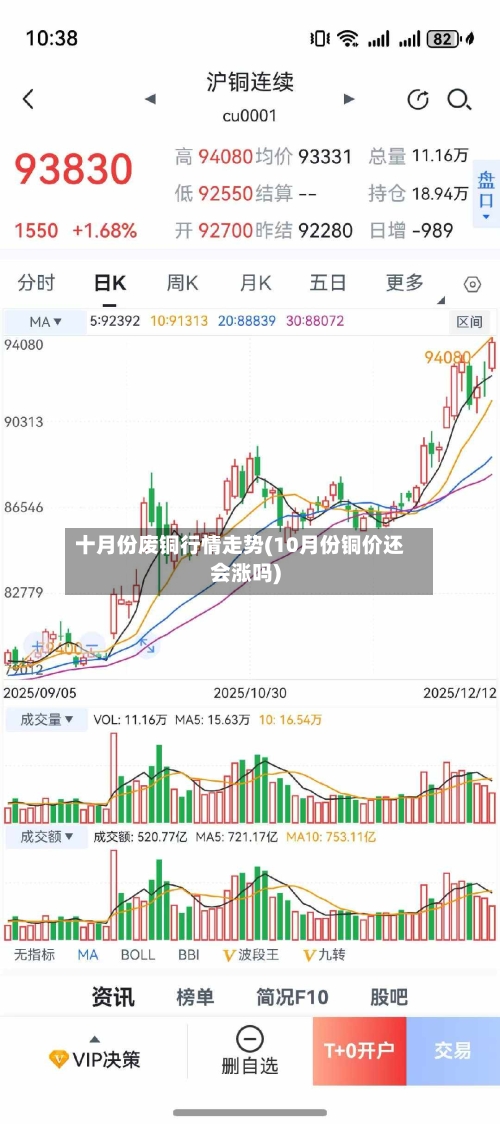
Task: Switch to the 榜单 tab
Action: point(195,996)
